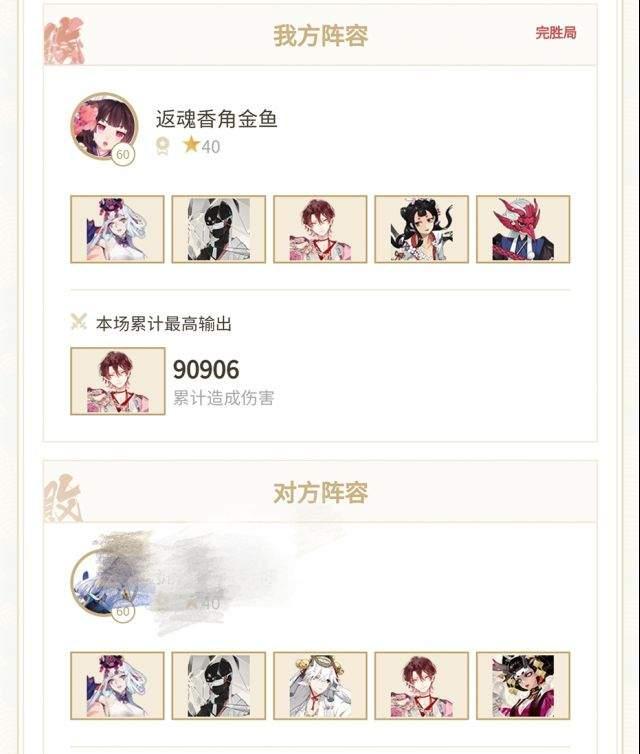Open player 返魂香角金鱼's avatar
This screenshot has height=754, width=640.
click(103, 127)
